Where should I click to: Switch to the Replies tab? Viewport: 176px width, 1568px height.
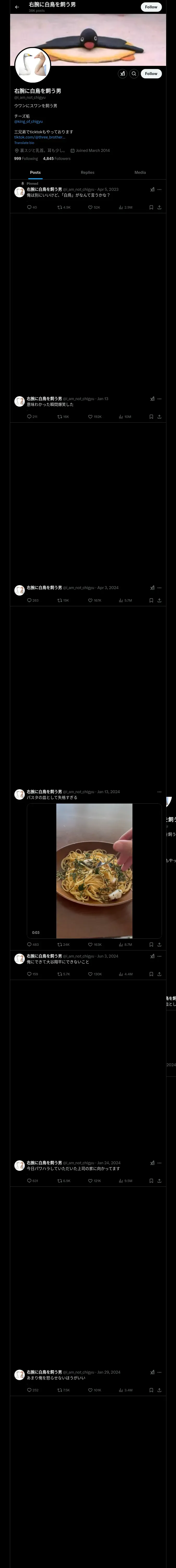pyautogui.click(x=87, y=172)
